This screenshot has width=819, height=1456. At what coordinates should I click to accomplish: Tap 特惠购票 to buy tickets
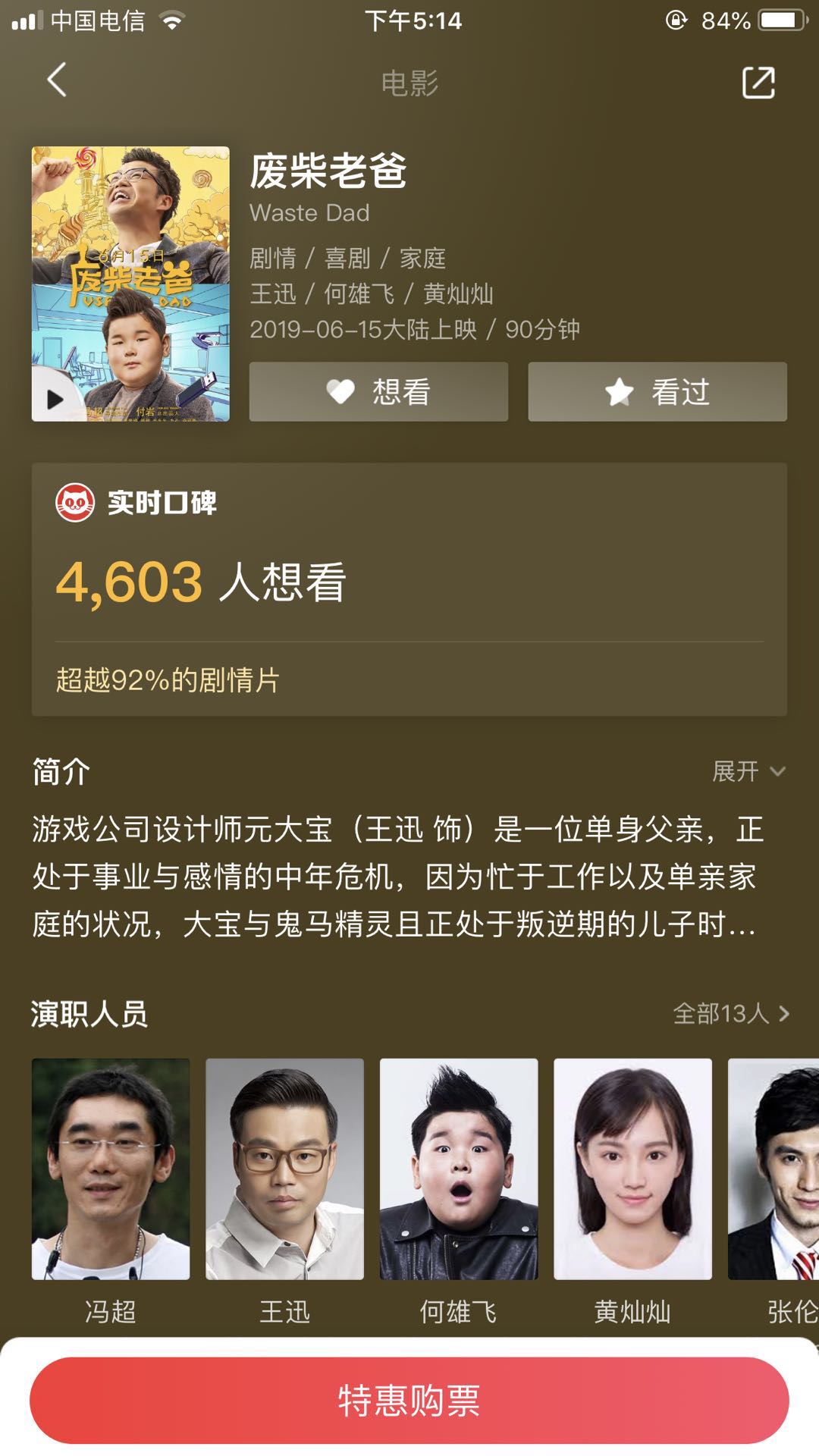409,1400
